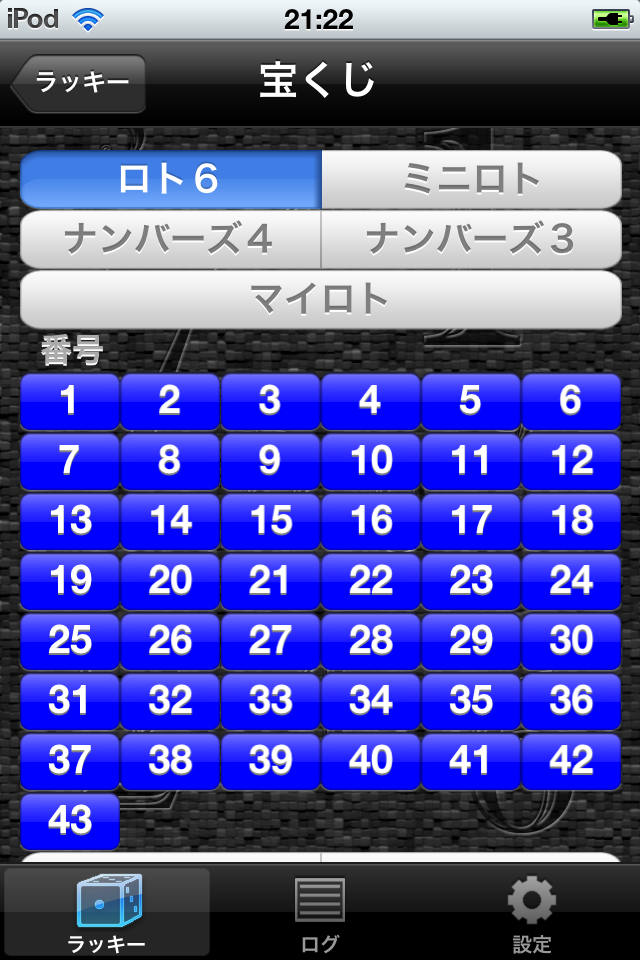
Task: Select the ロト6 segment
Action: pos(170,180)
